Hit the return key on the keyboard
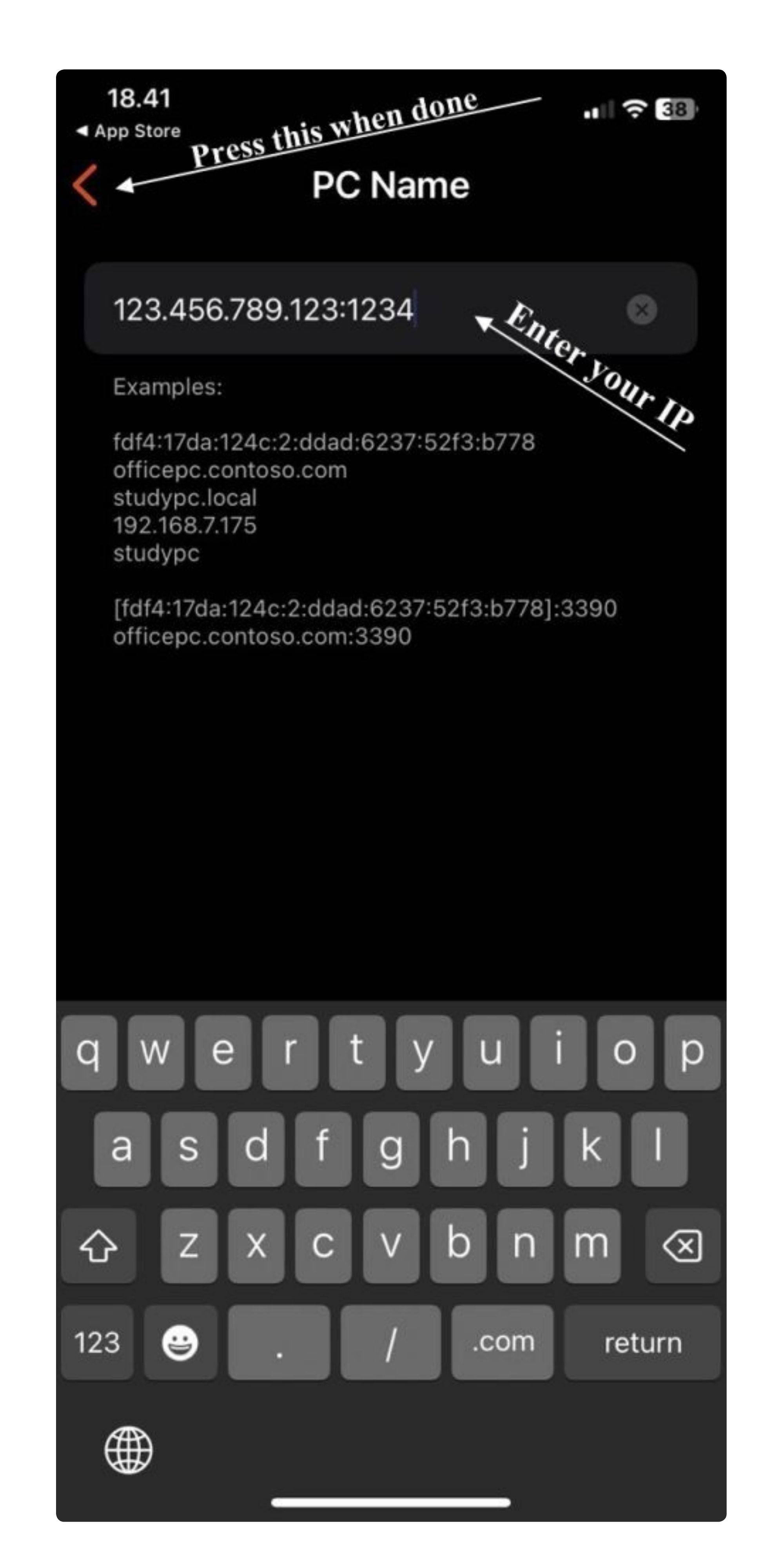784x1566 pixels. [642, 1342]
